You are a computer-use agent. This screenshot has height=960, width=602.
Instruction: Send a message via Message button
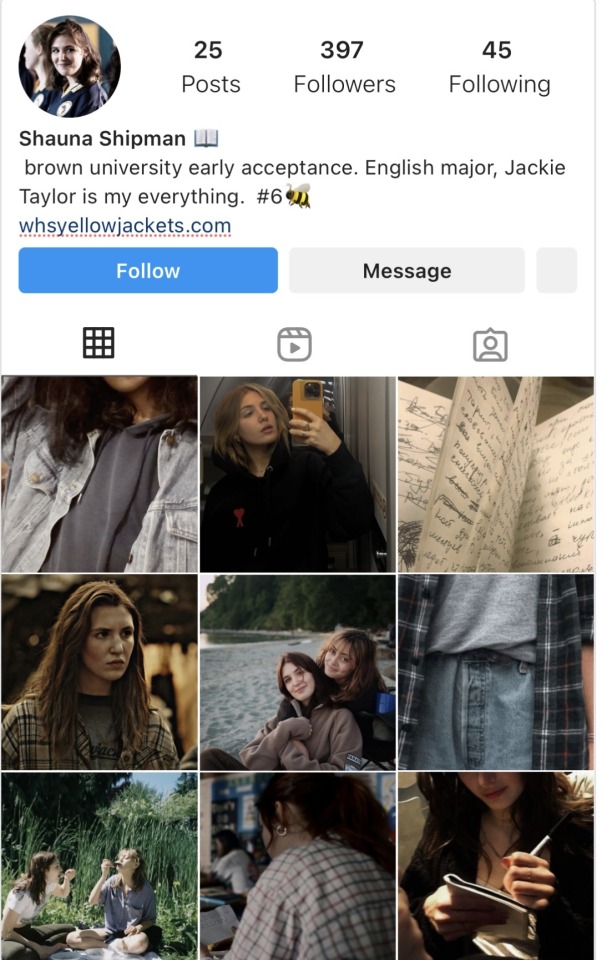click(406, 271)
